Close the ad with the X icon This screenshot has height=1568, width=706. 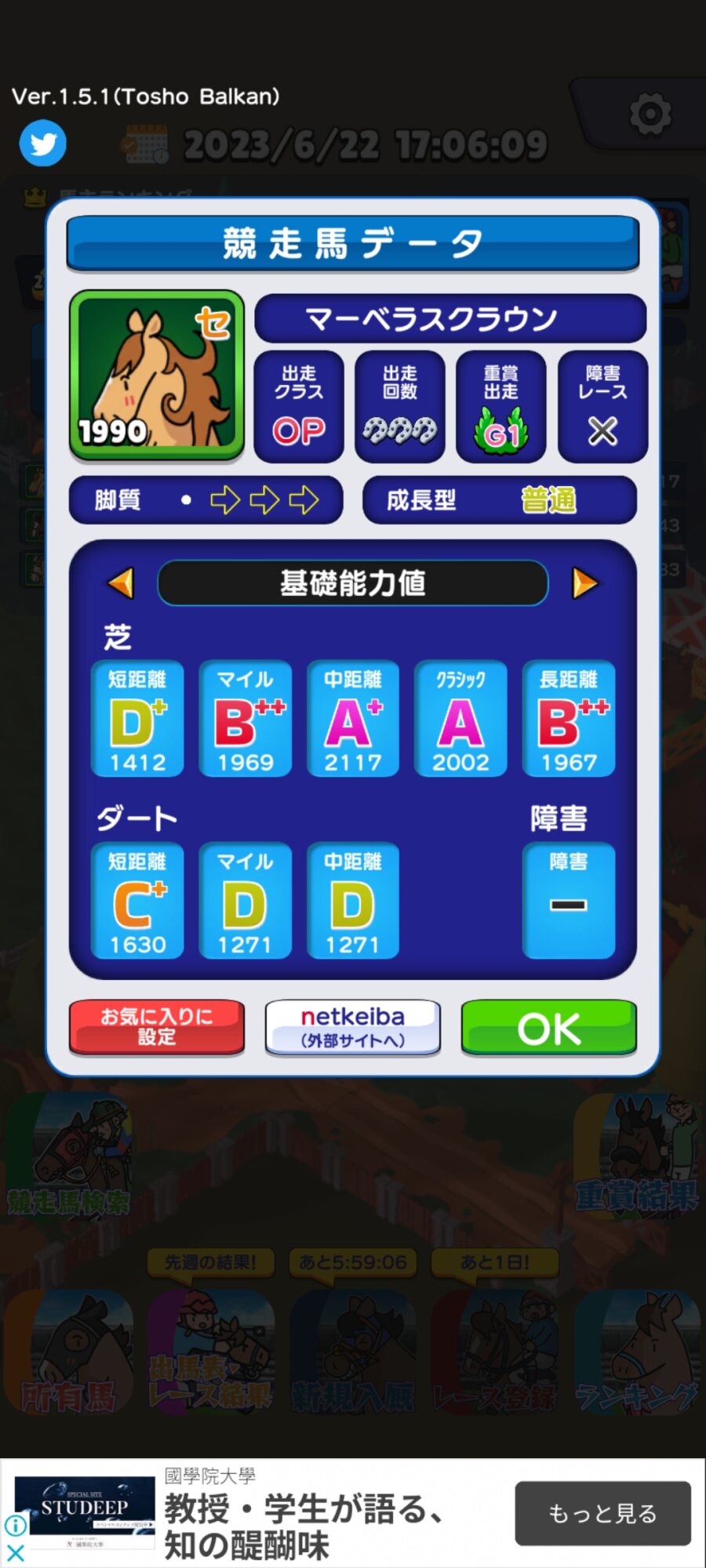(x=15, y=1552)
